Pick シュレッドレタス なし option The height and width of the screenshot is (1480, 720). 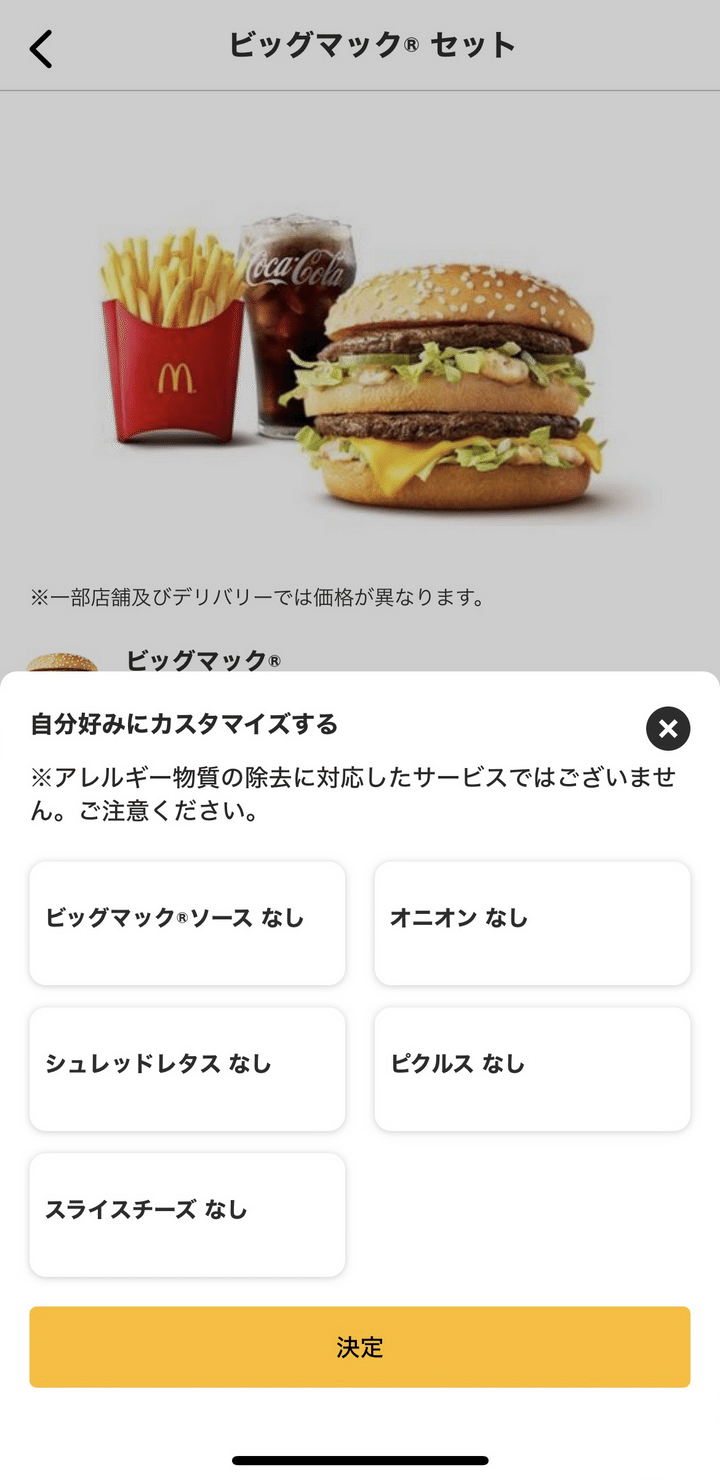pyautogui.click(x=187, y=1068)
